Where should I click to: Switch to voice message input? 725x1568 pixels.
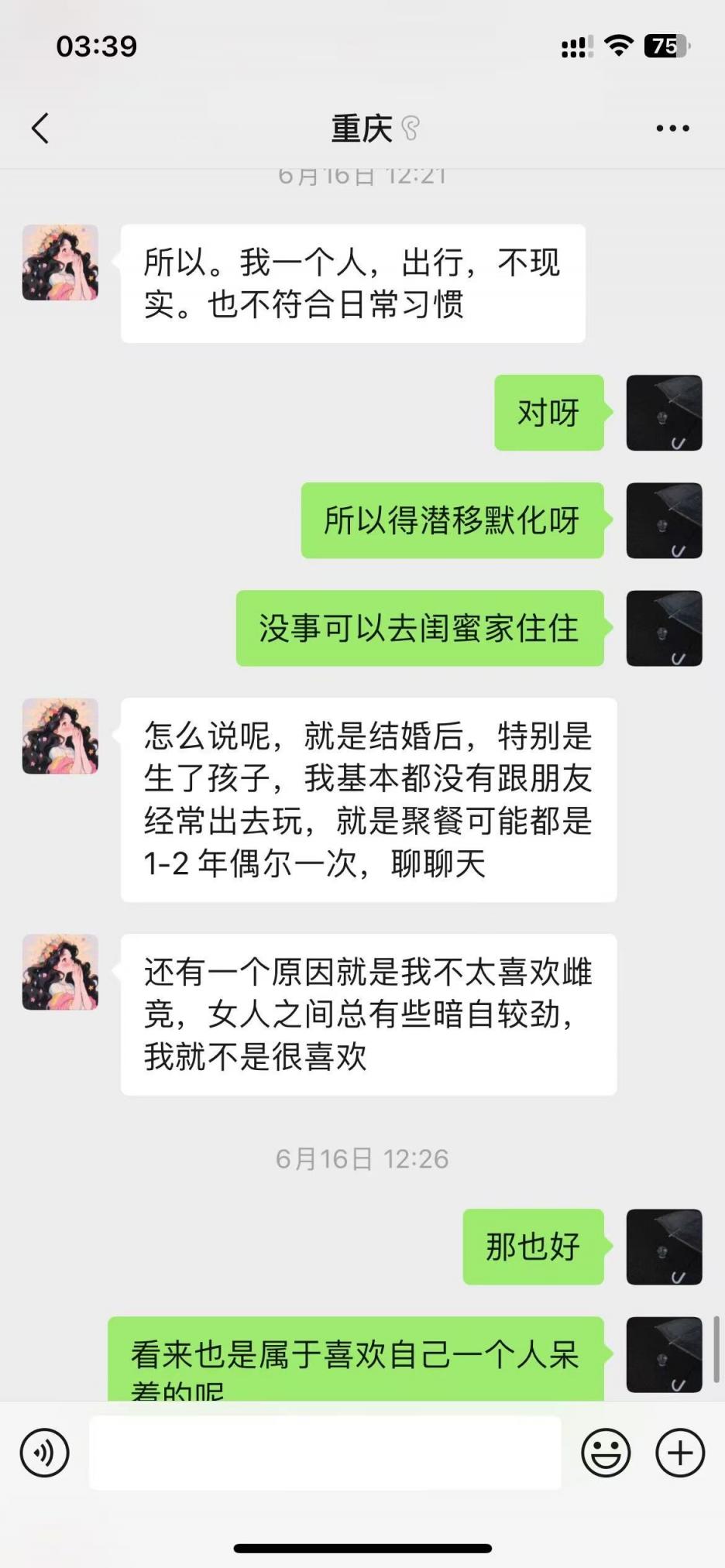[45, 1453]
